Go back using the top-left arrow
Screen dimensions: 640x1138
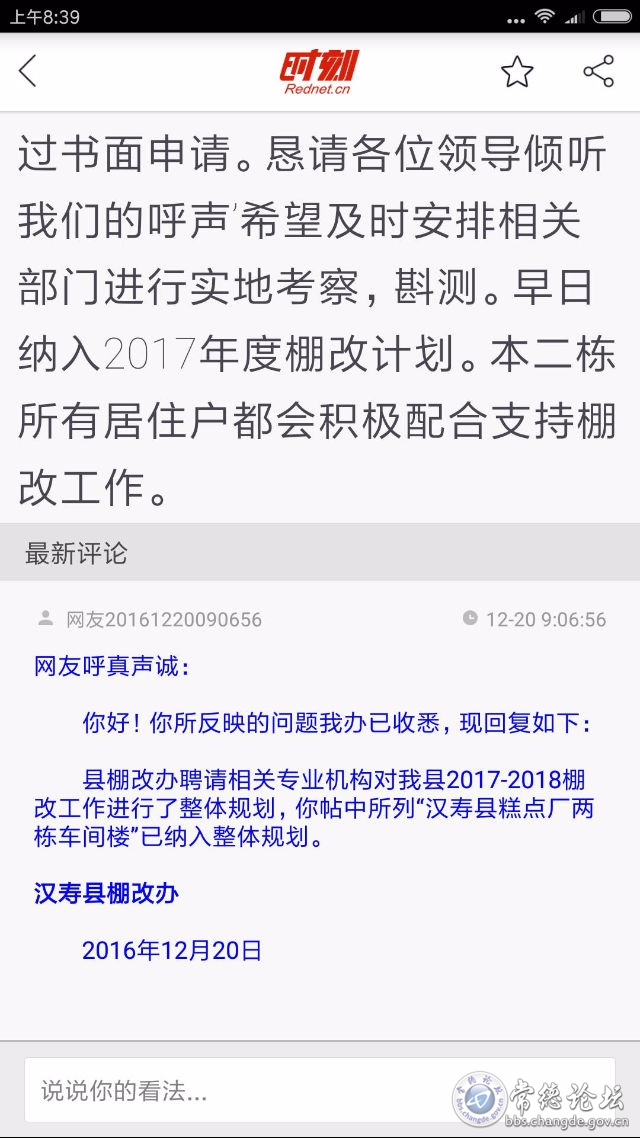(28, 72)
